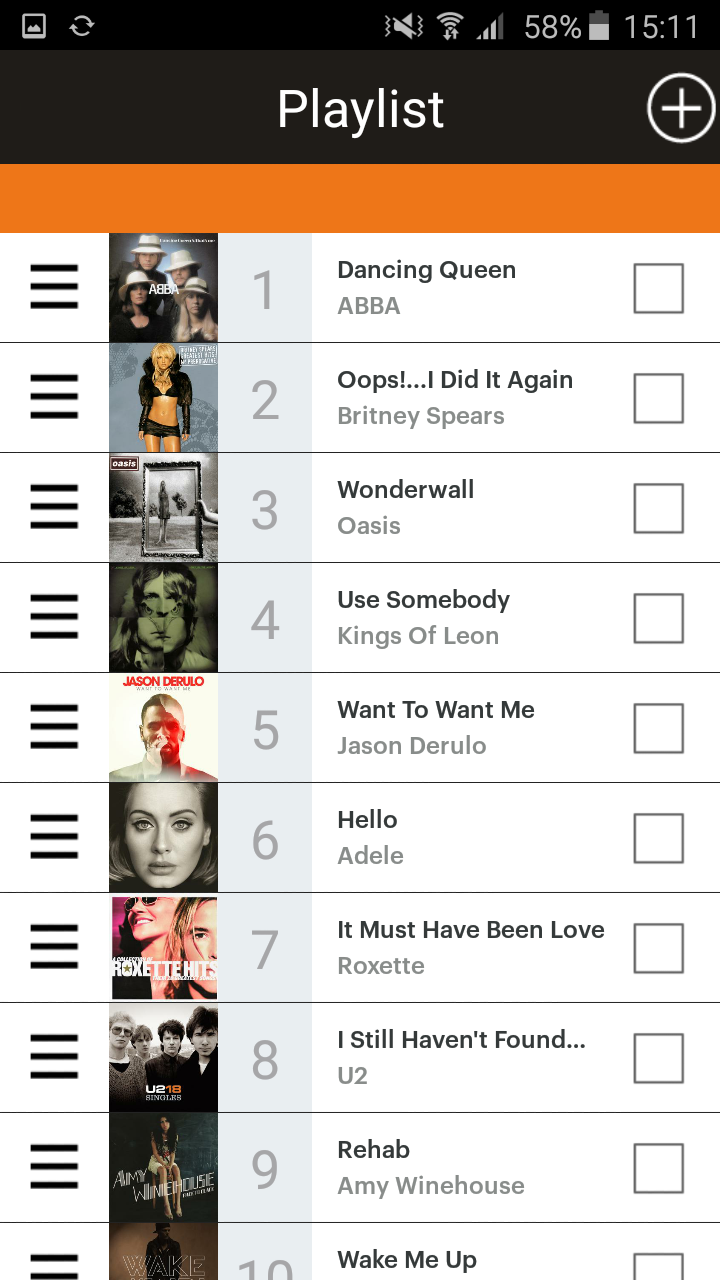Check the box for Dancing Queen
720x1280 pixels.
click(x=659, y=288)
